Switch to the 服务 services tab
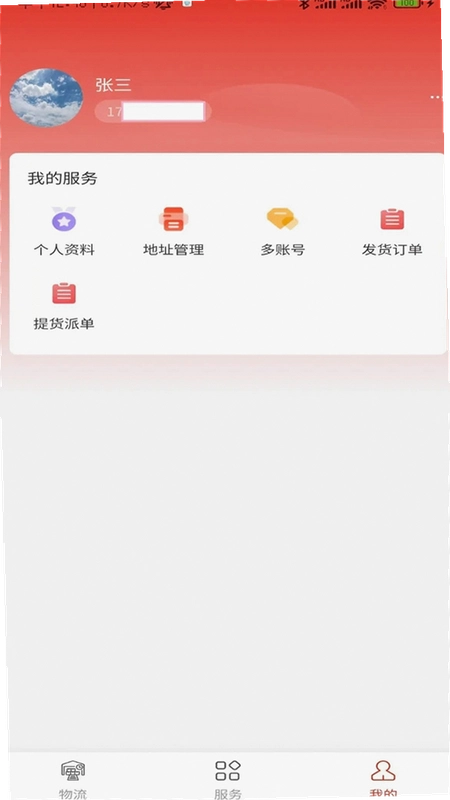The height and width of the screenshot is (800, 450). [228, 779]
